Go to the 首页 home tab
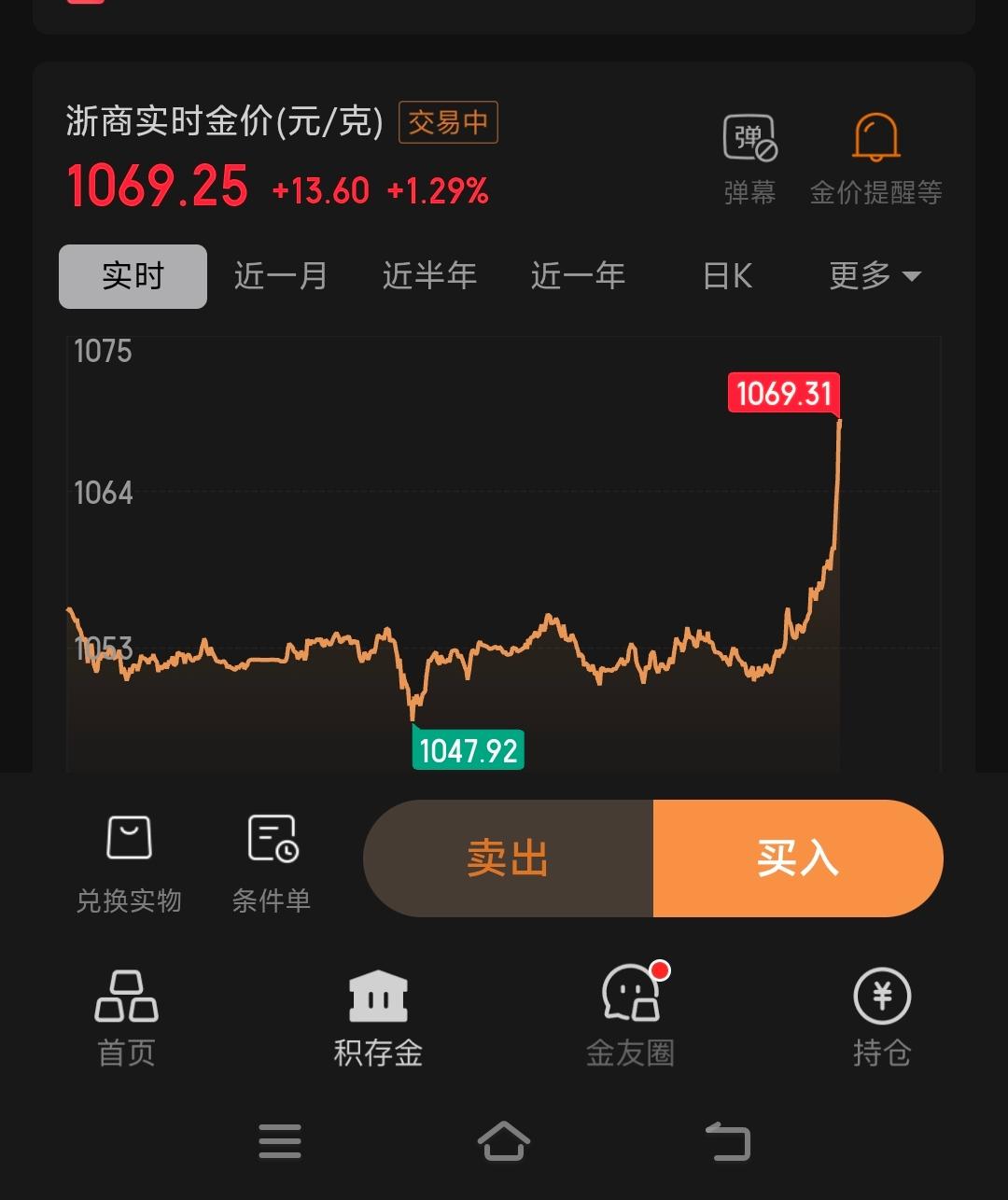1008x1200 pixels. 127,1017
